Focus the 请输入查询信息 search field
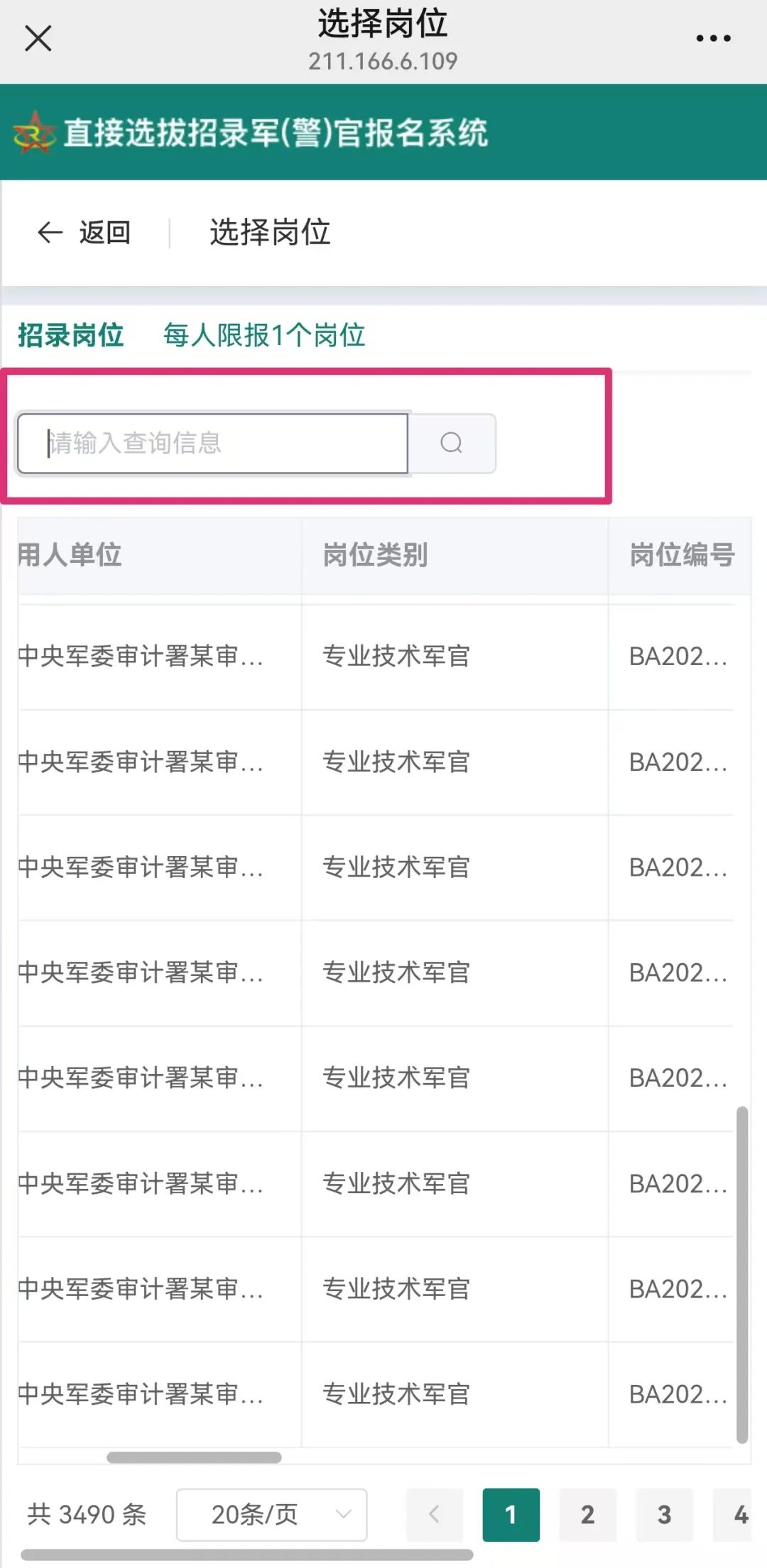 pos(213,443)
